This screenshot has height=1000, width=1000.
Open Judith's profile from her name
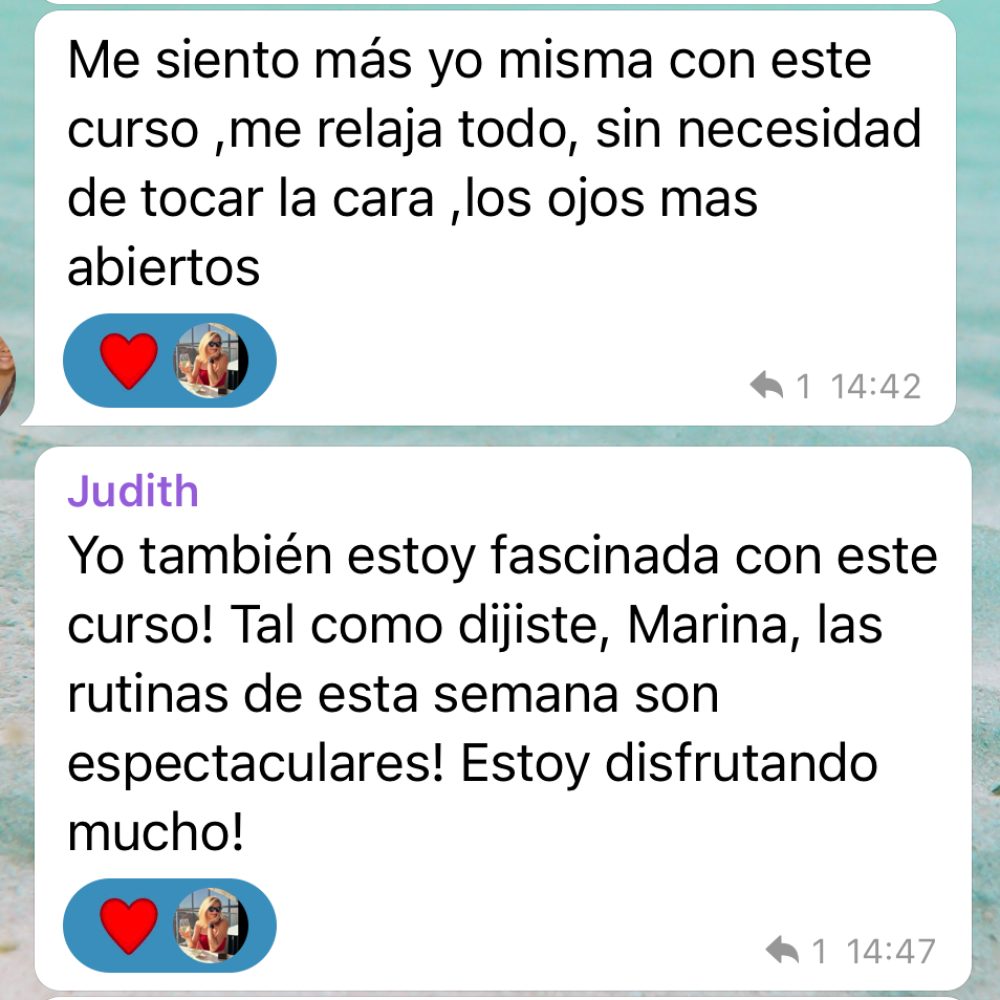[133, 491]
